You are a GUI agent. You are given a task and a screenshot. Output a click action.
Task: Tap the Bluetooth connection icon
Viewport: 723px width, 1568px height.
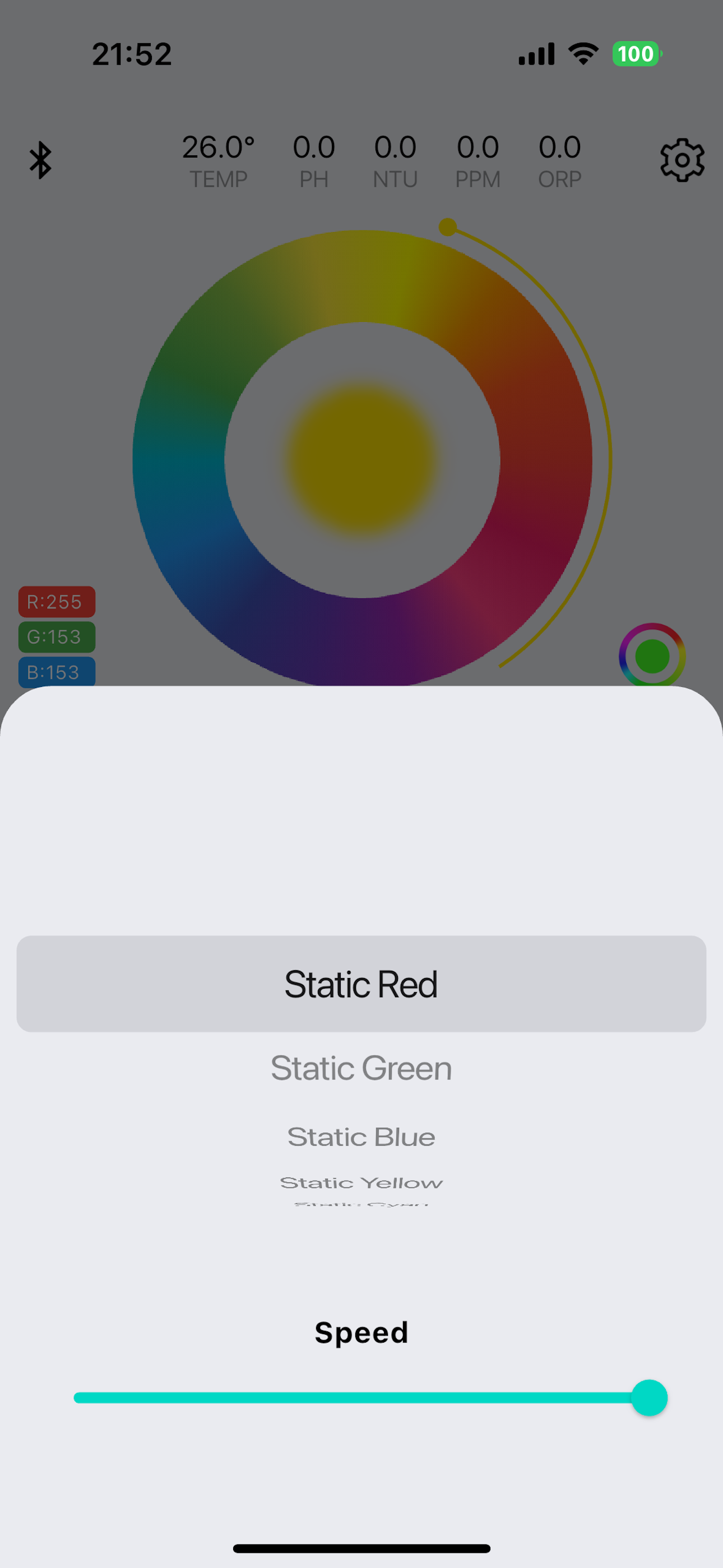click(x=41, y=160)
